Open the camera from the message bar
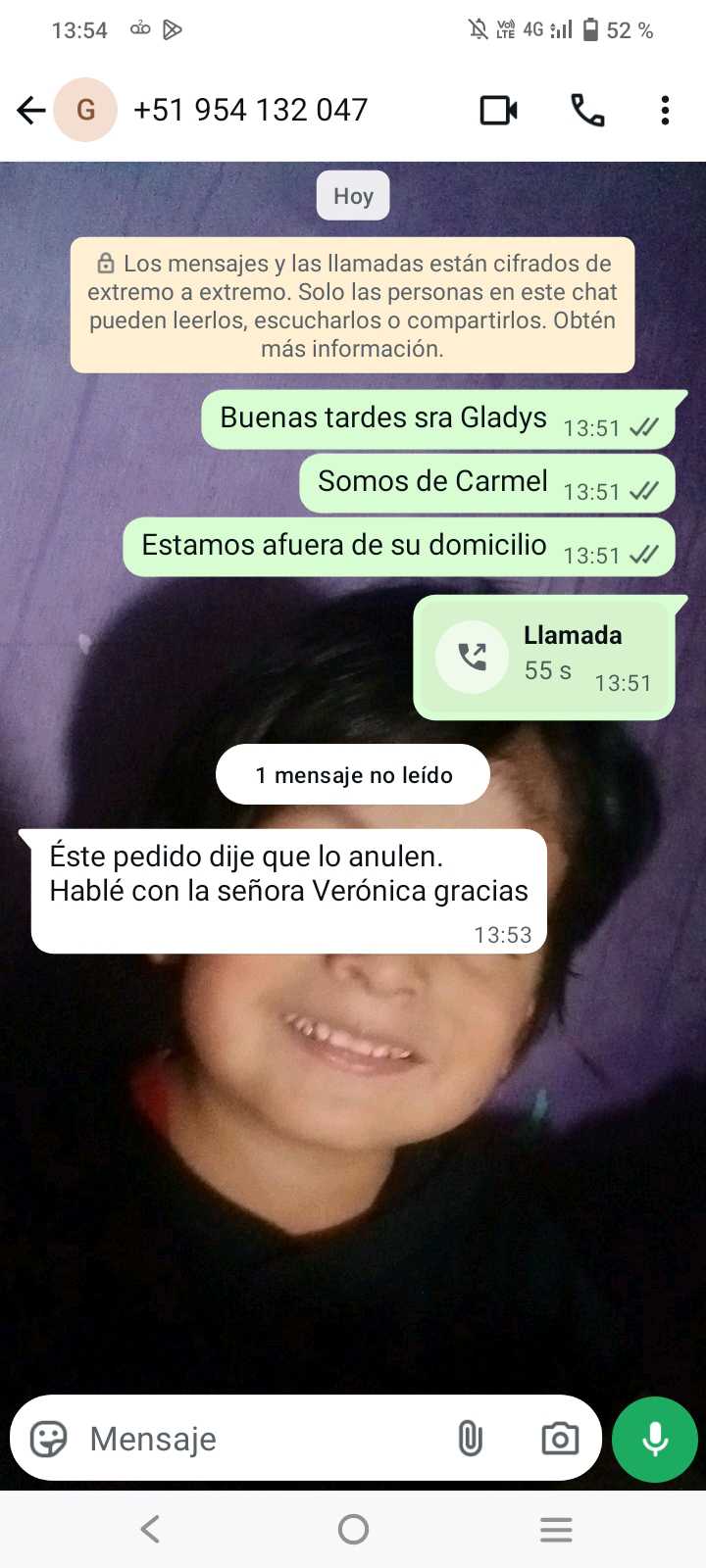 (x=560, y=1439)
